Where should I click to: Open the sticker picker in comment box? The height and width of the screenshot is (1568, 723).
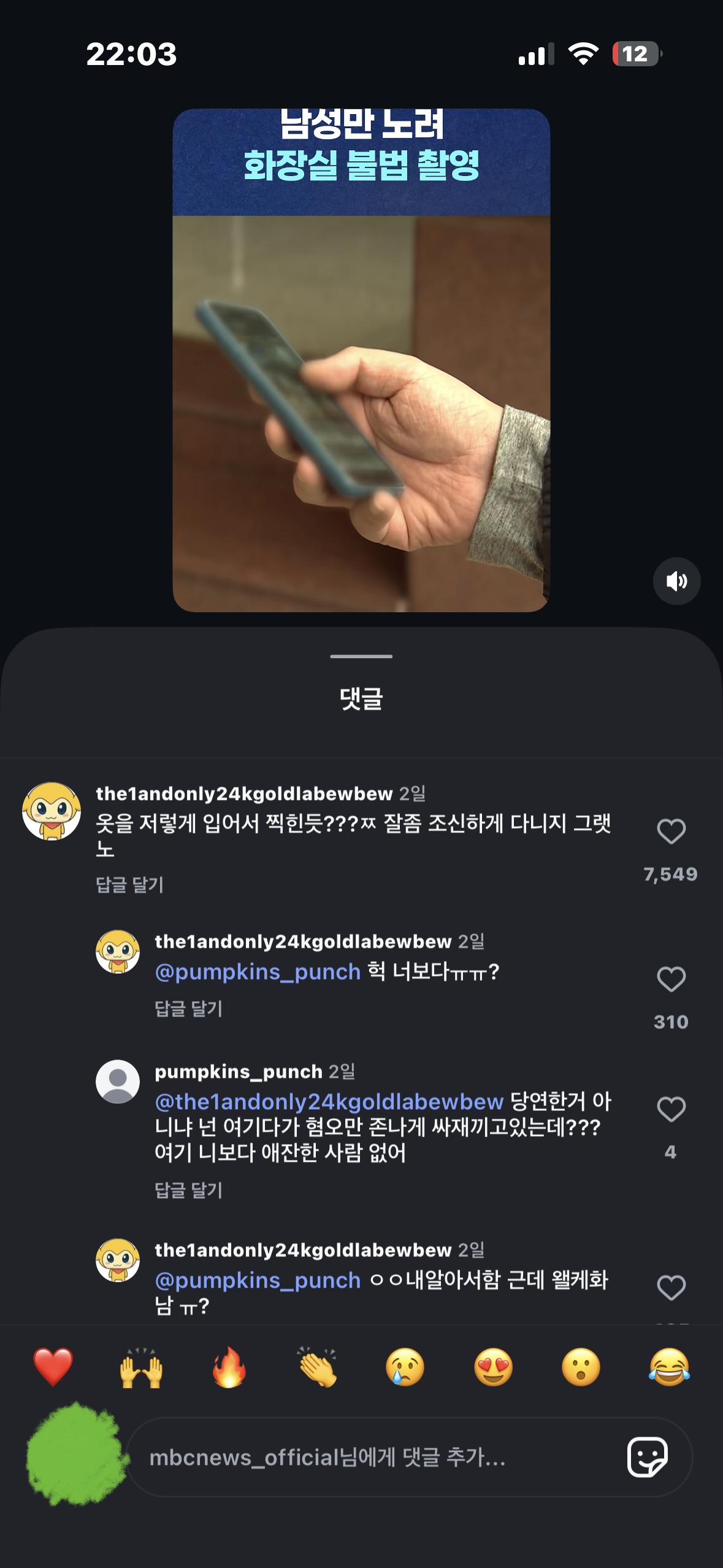pos(647,1457)
